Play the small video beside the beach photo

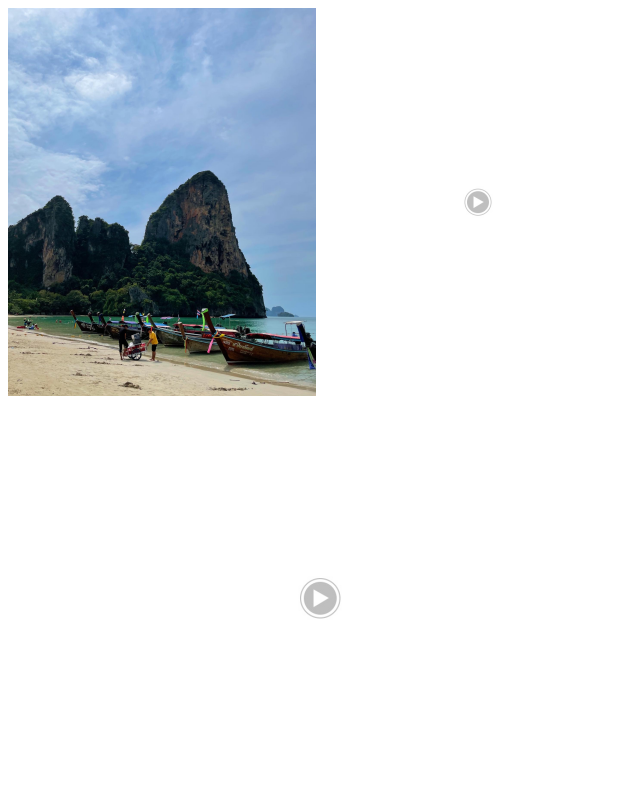[478, 202]
